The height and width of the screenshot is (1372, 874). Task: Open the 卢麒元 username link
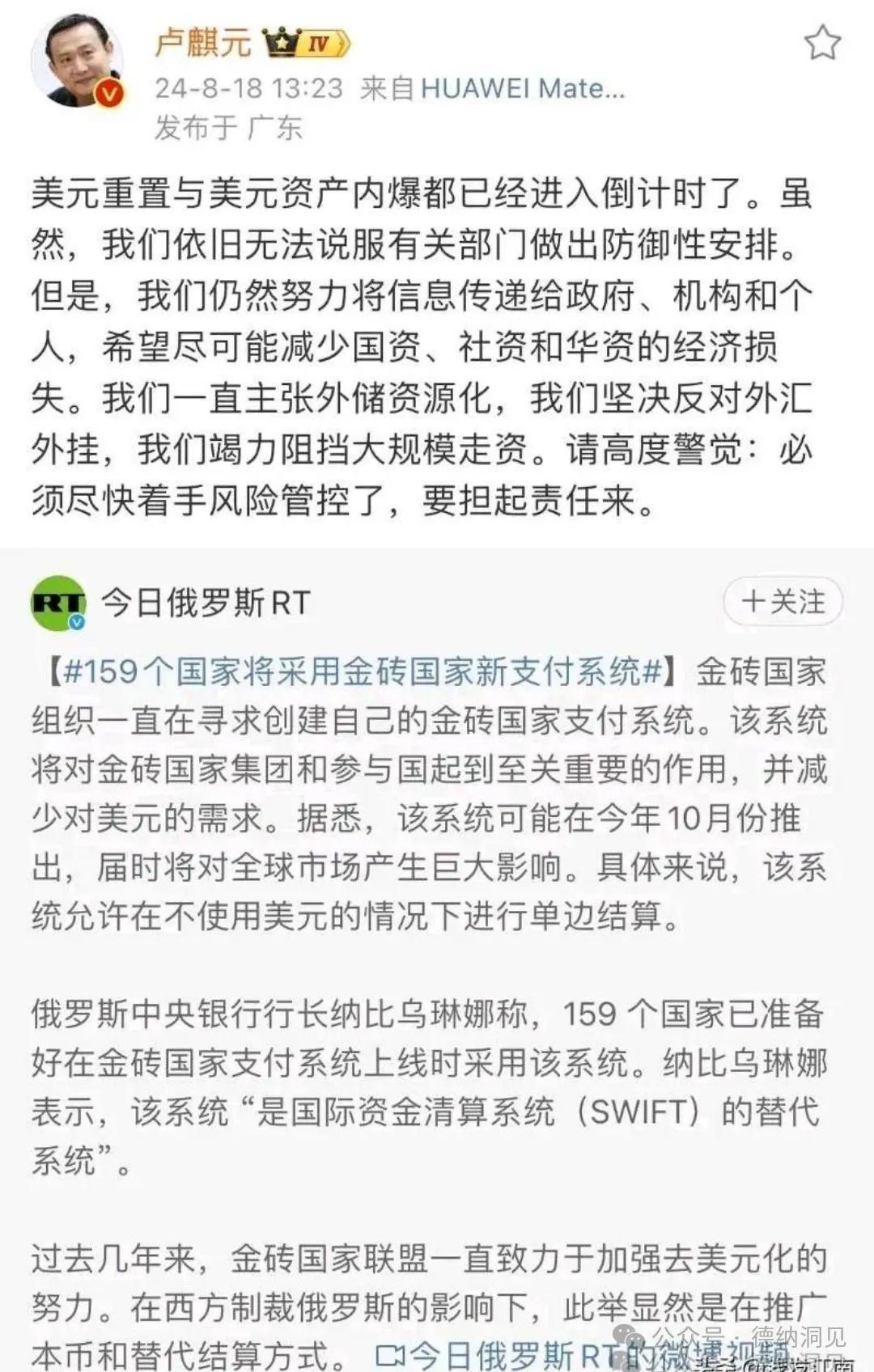tap(203, 42)
